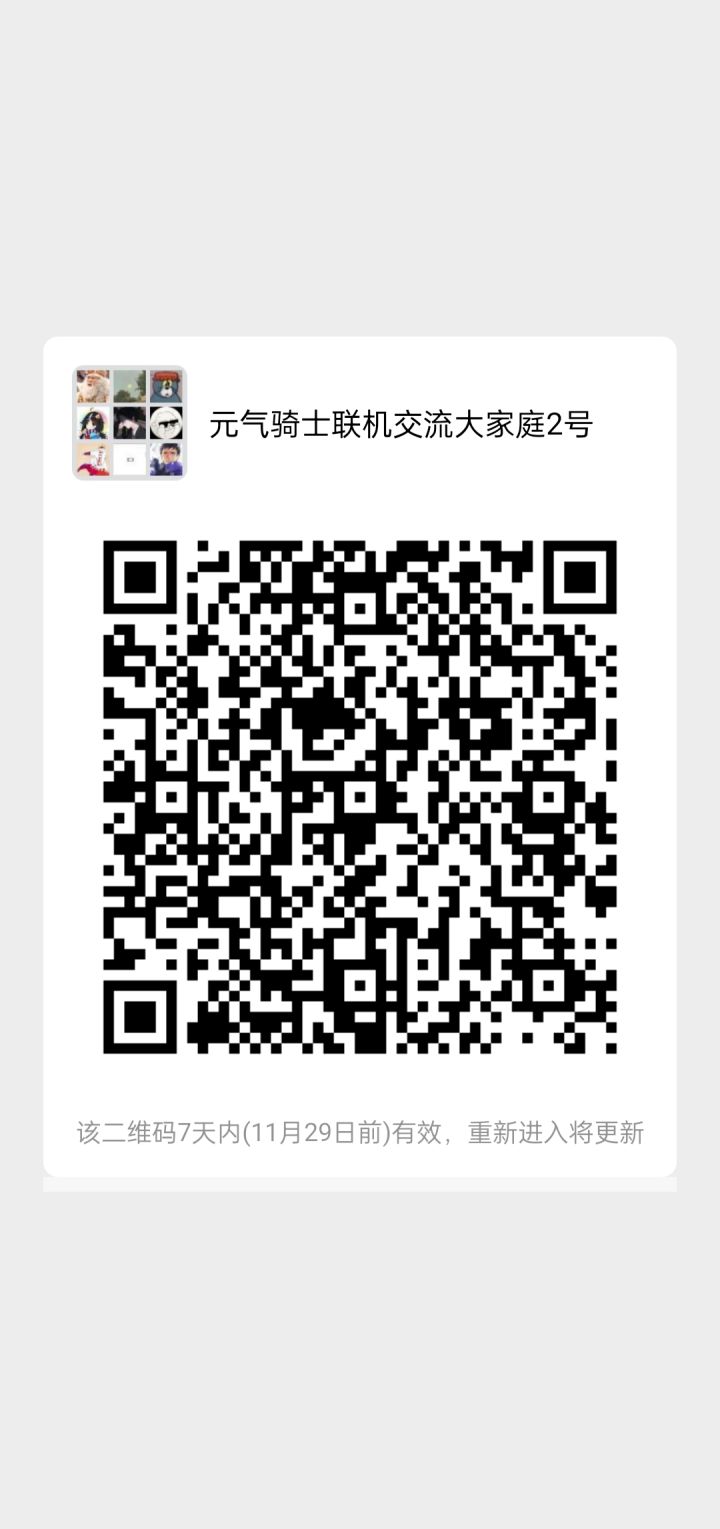Screen dimensions: 720x1529
Task: Click the Santa Claus avatar in top-left of grid
Action: click(x=93, y=386)
